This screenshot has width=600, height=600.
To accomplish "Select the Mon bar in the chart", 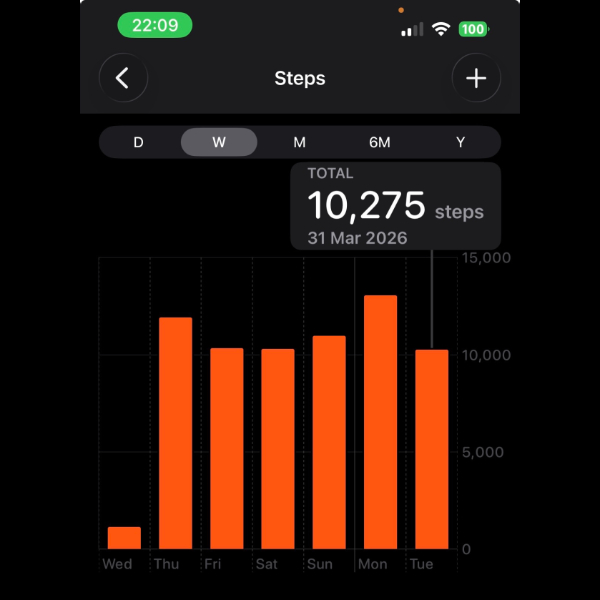I will pos(380,422).
